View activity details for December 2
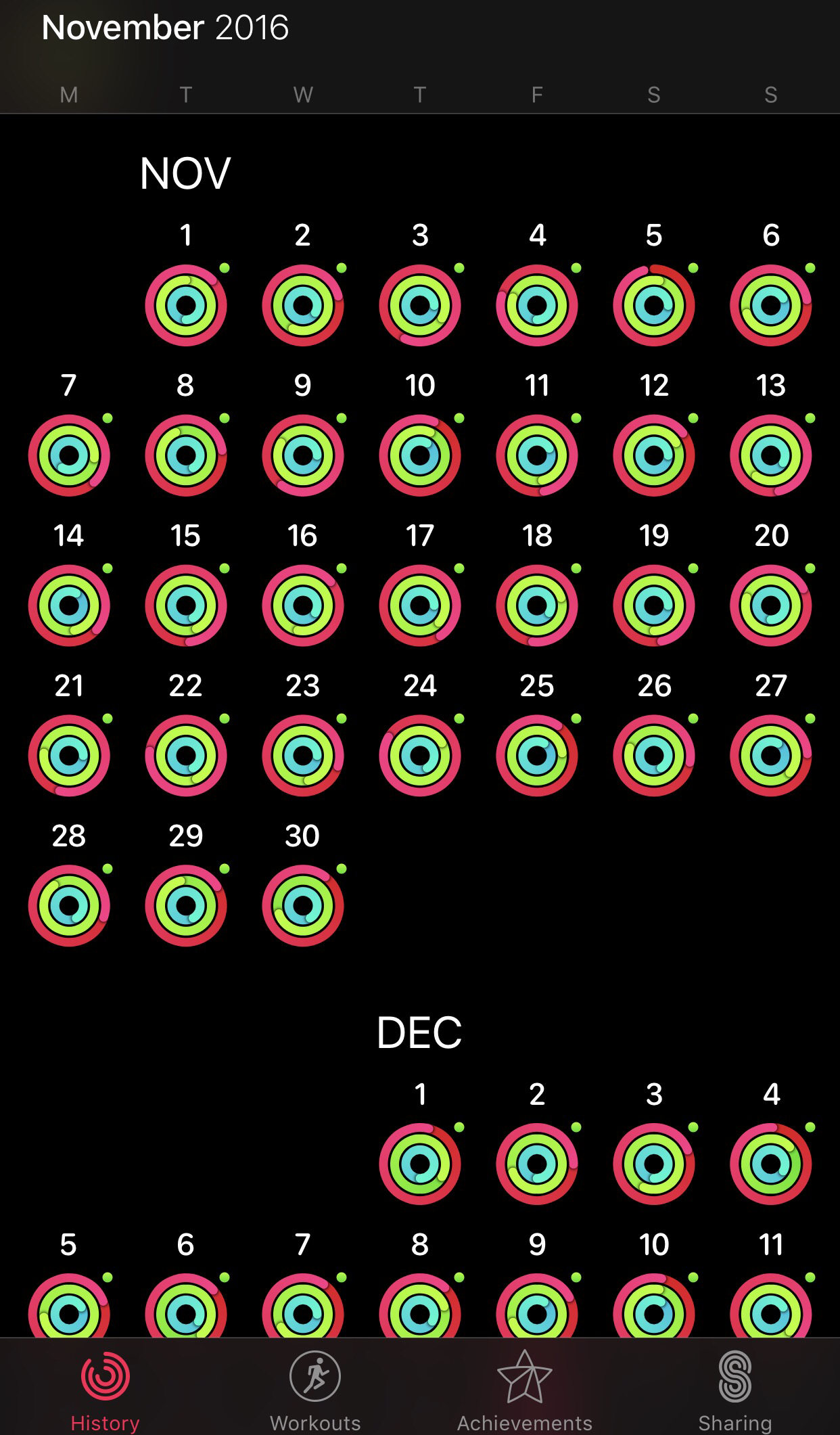840x1435 pixels. pyautogui.click(x=537, y=1164)
